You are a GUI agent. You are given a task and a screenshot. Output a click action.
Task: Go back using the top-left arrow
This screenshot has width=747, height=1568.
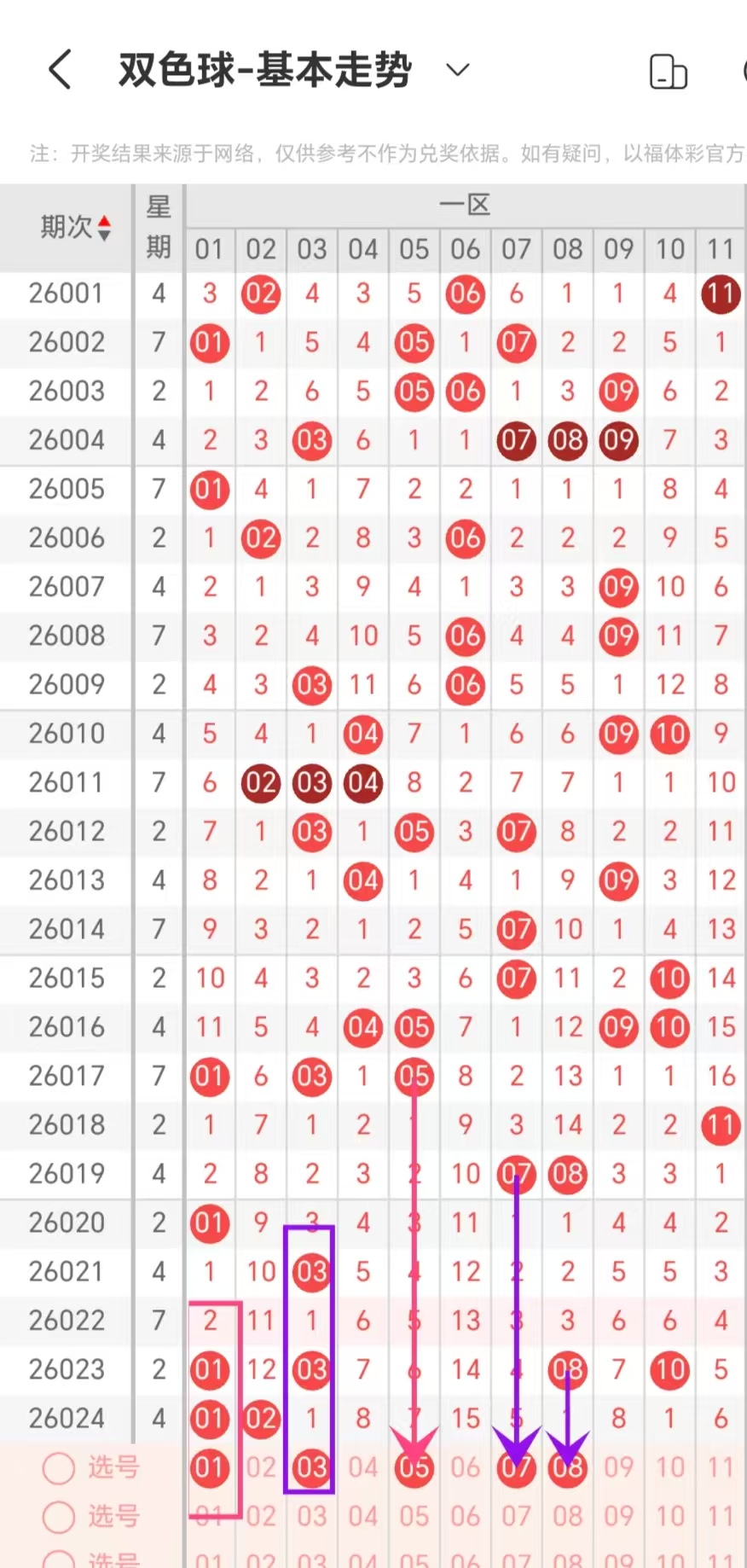[x=60, y=69]
